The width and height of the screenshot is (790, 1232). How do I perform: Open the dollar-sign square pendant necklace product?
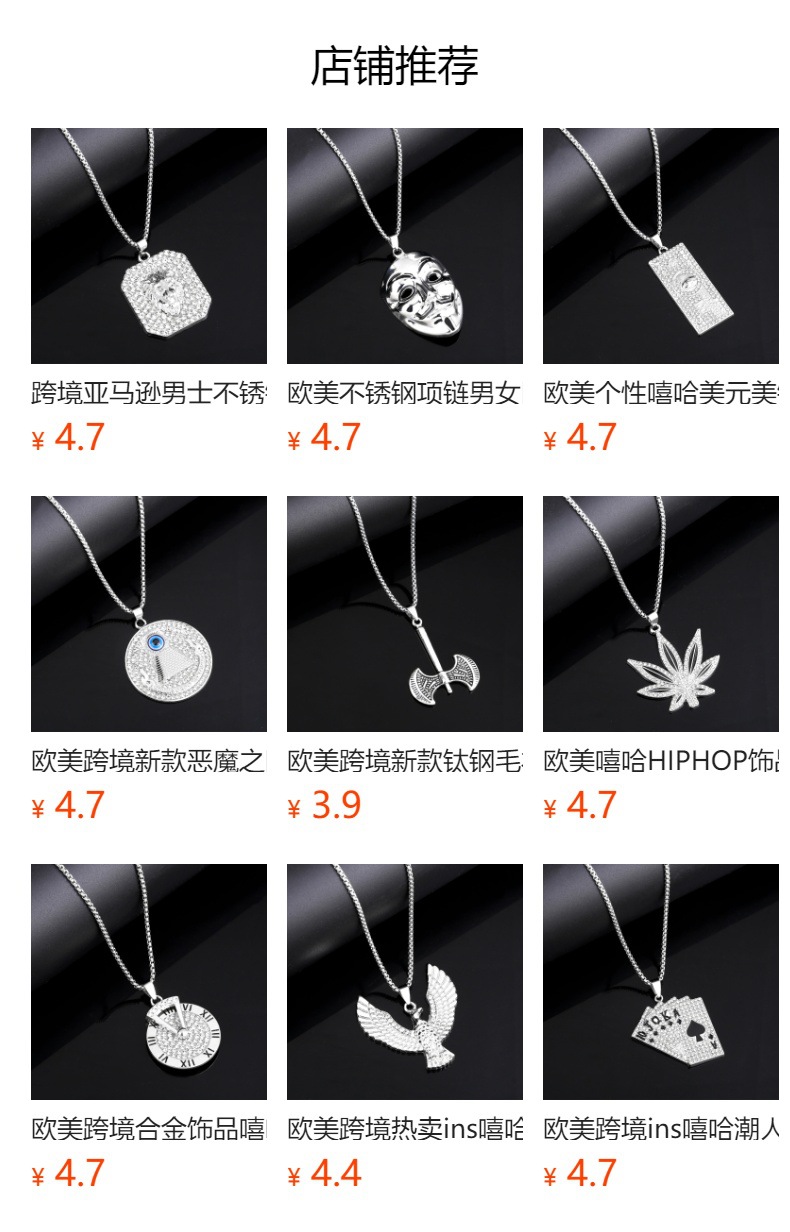click(x=149, y=246)
